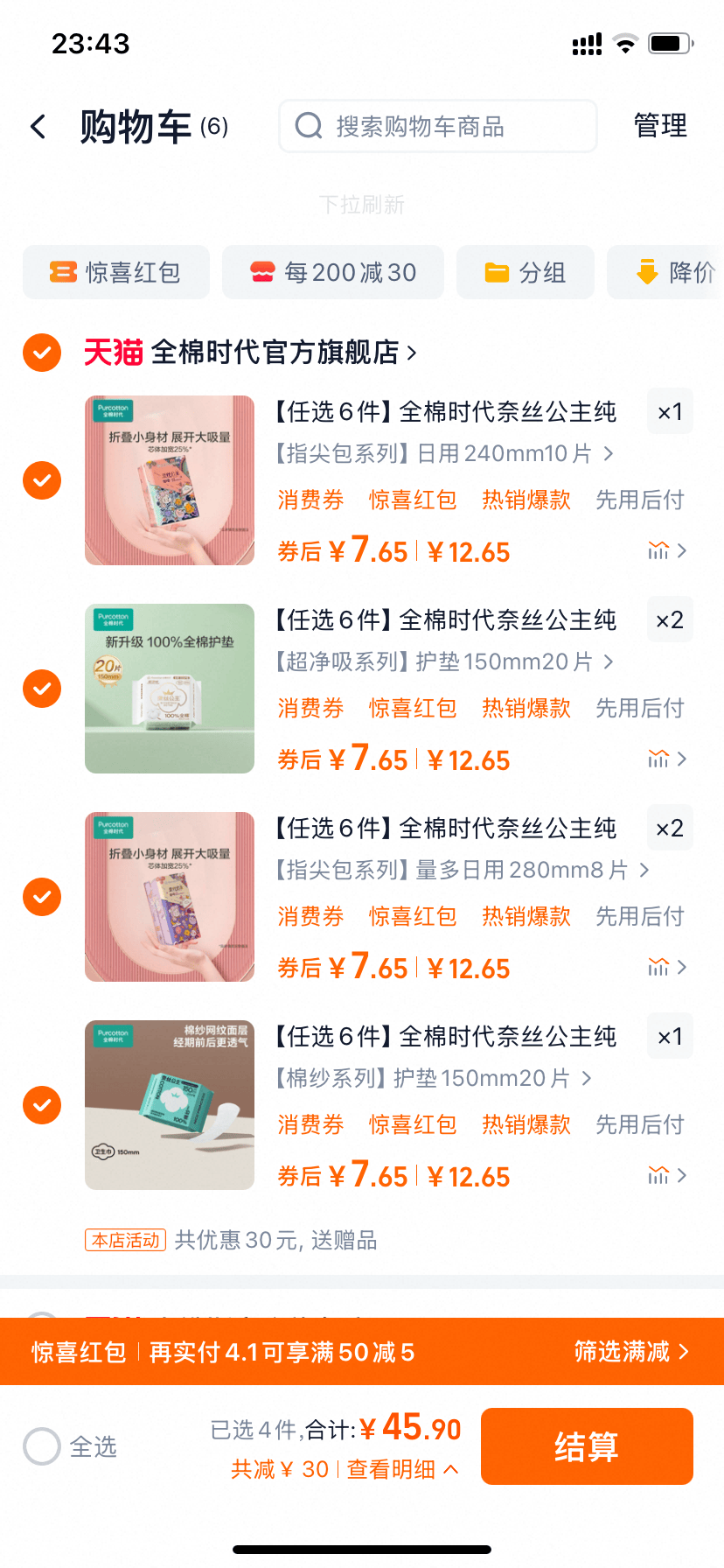This screenshot has height=1568, width=724.
Task: Tap the 超净吸系列 护垫 product thumbnail
Action: coord(170,688)
